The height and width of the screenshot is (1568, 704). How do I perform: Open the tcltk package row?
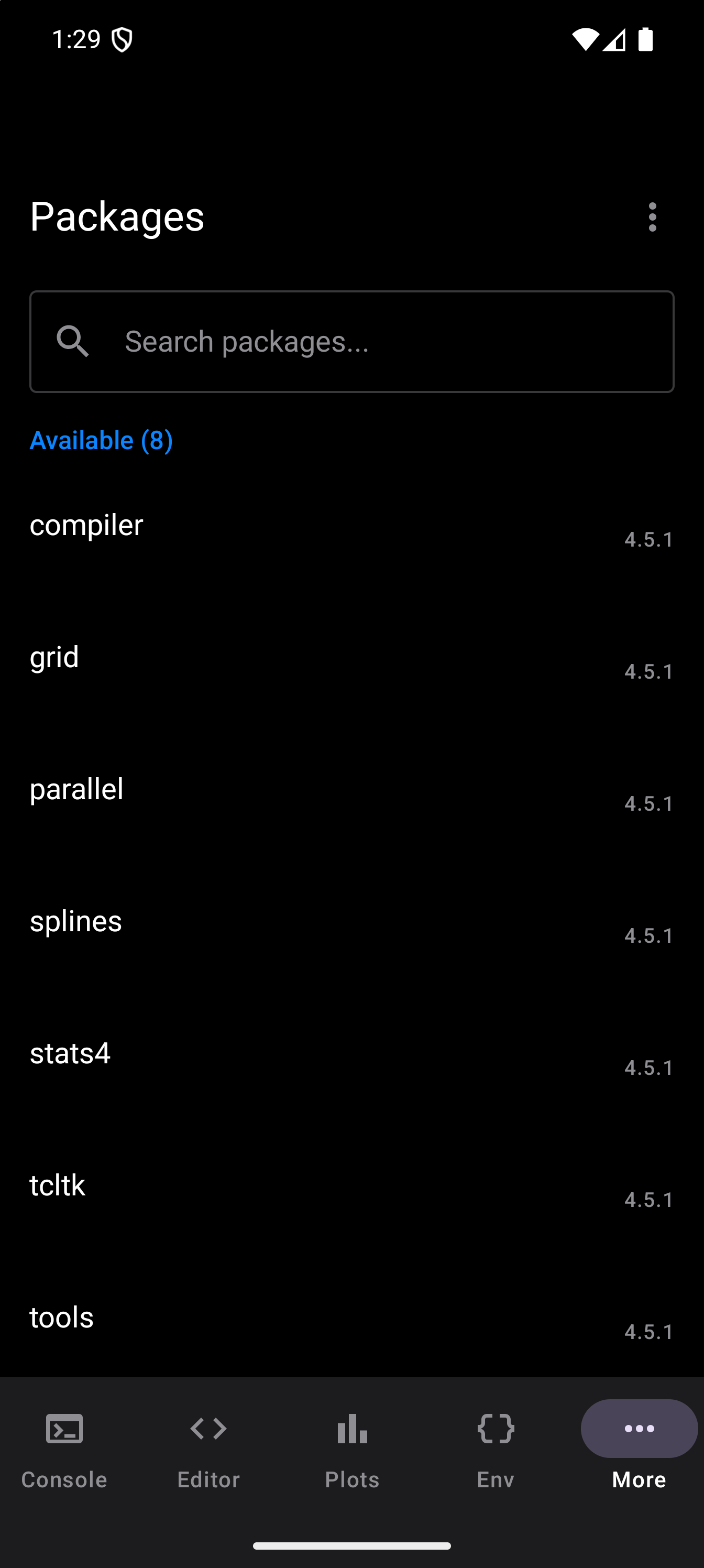(351, 1191)
